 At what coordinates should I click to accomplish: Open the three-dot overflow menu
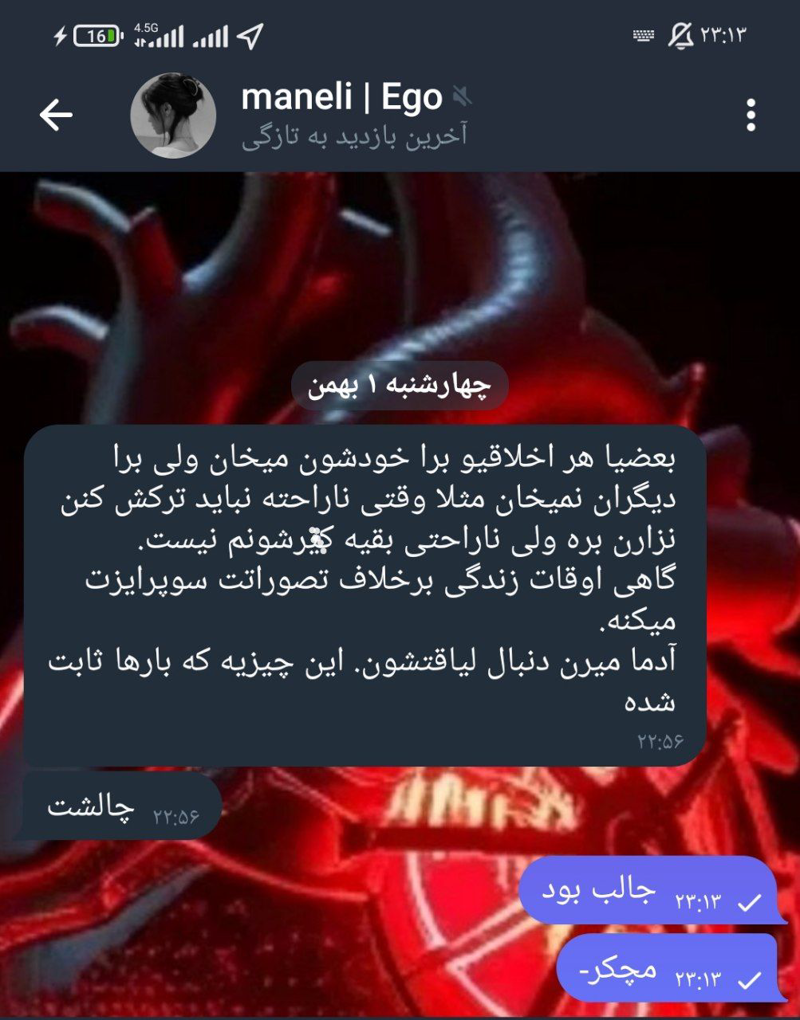(x=751, y=116)
